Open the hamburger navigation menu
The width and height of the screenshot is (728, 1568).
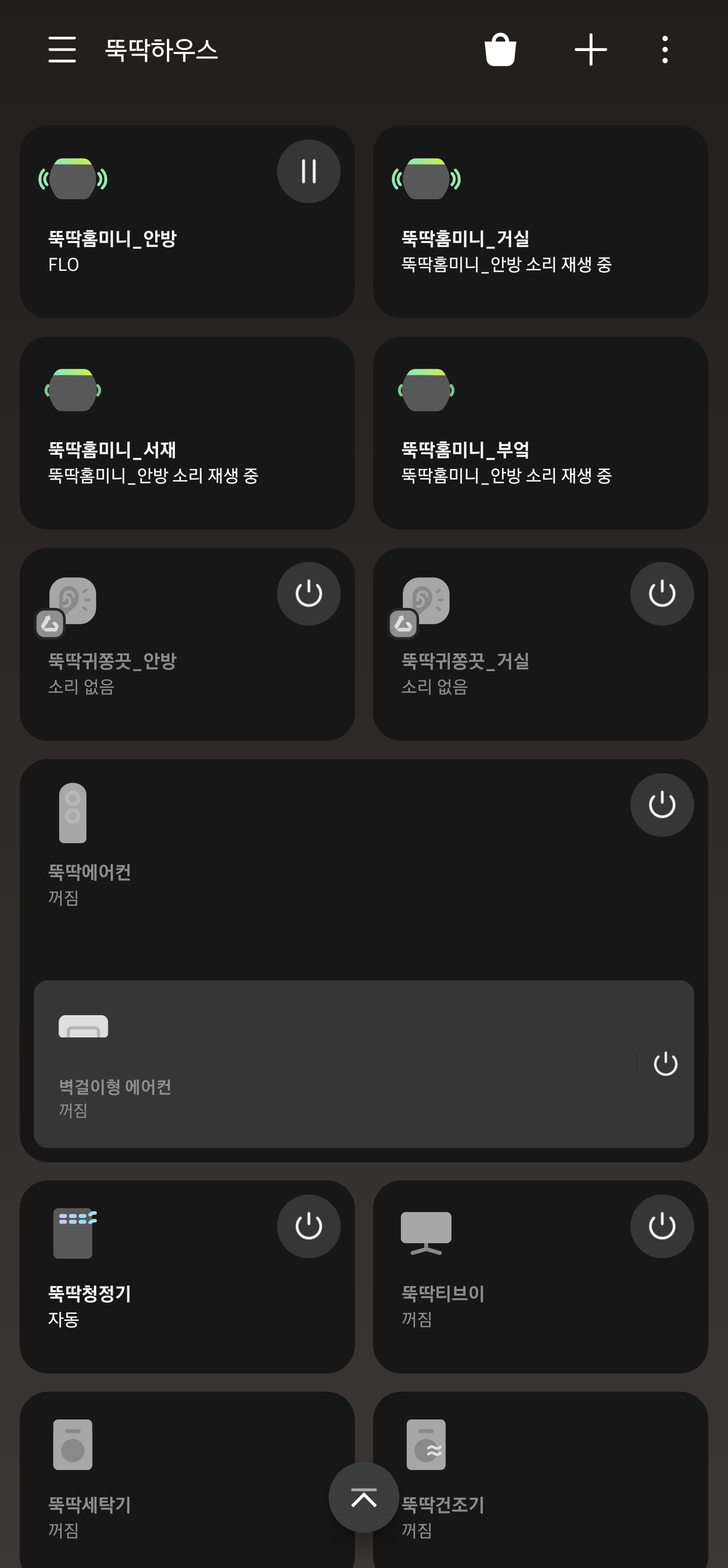coord(62,50)
